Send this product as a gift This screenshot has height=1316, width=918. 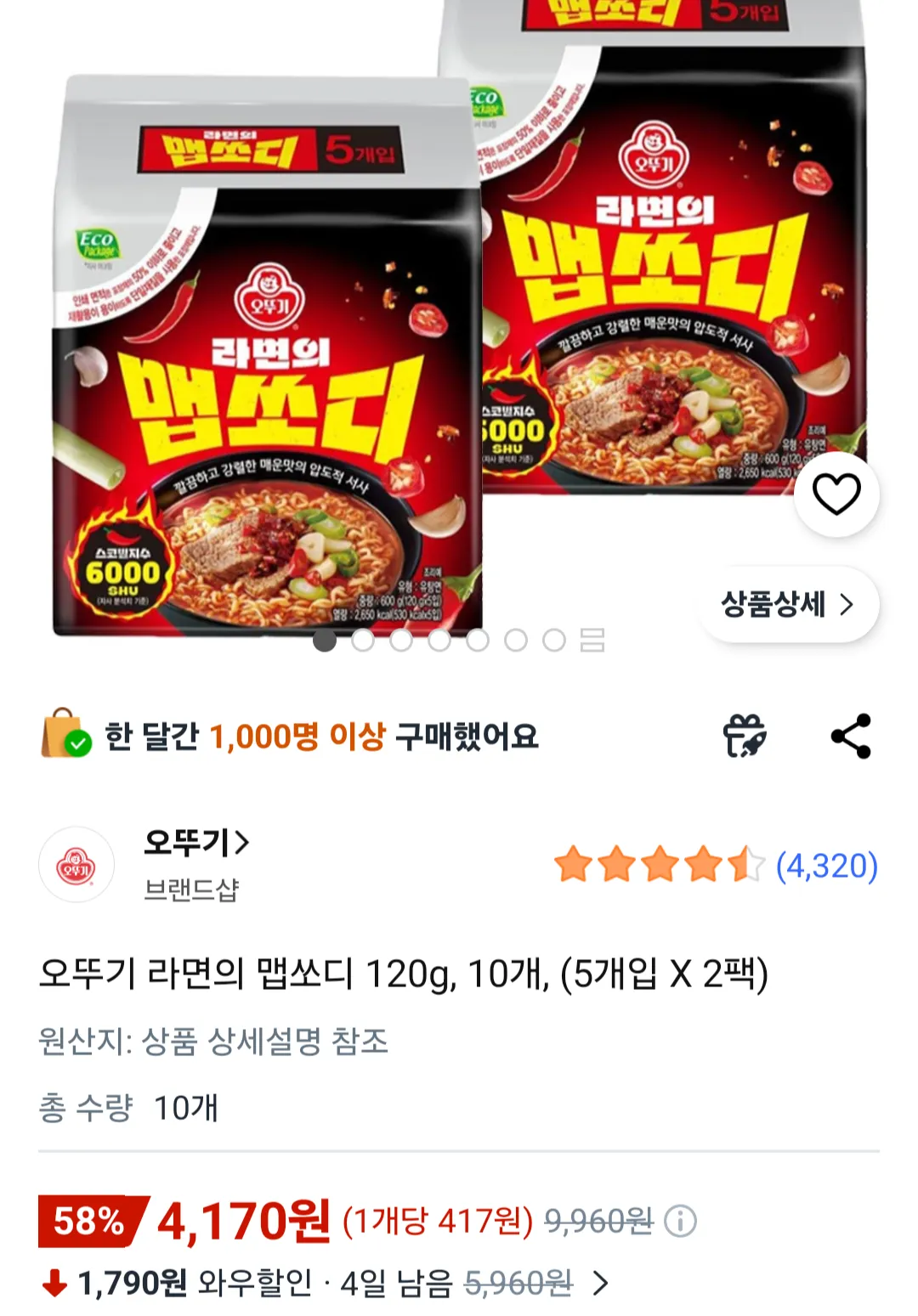(745, 736)
